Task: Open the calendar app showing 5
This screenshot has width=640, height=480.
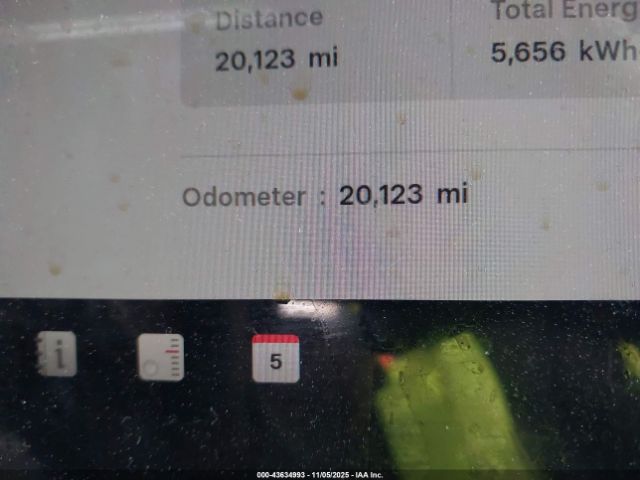Action: (275, 358)
